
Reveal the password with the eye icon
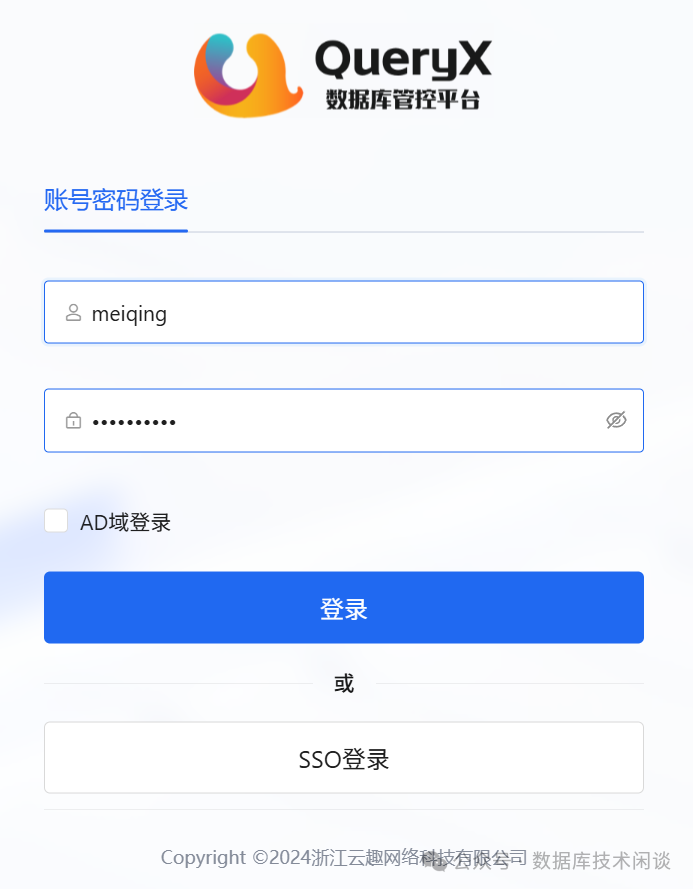coord(616,420)
